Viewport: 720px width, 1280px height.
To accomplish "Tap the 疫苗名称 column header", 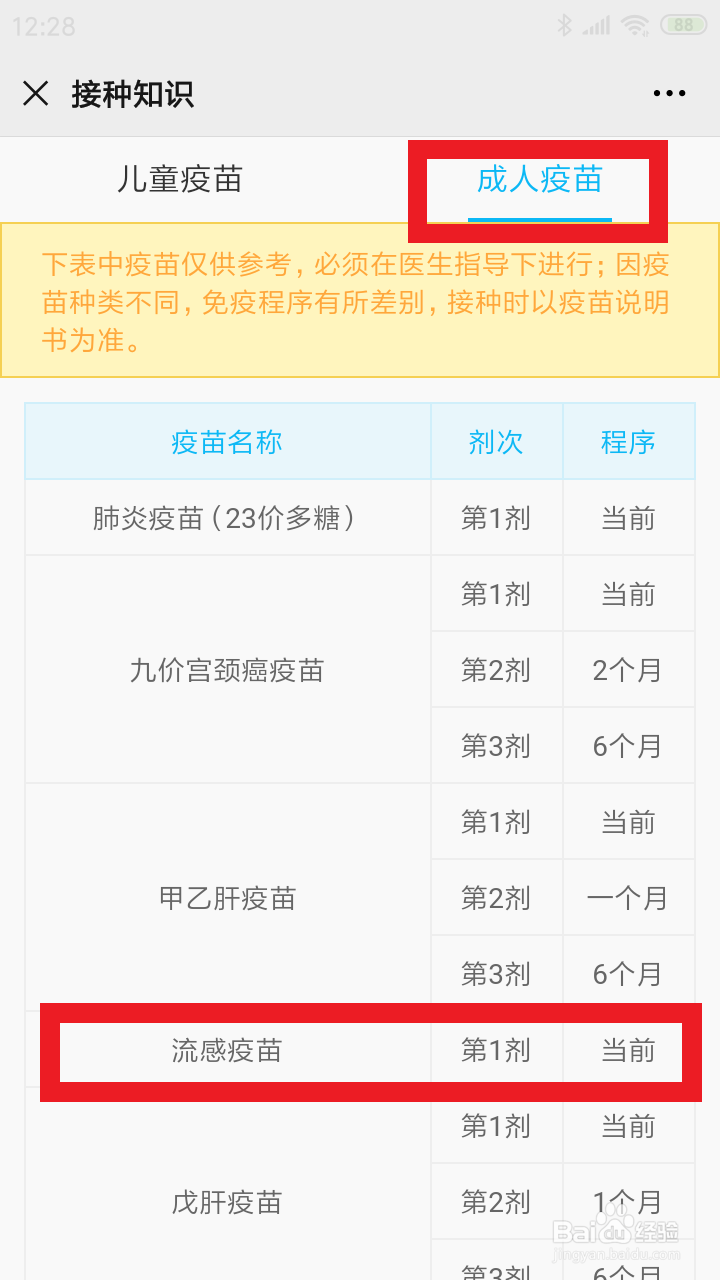I will pyautogui.click(x=227, y=441).
